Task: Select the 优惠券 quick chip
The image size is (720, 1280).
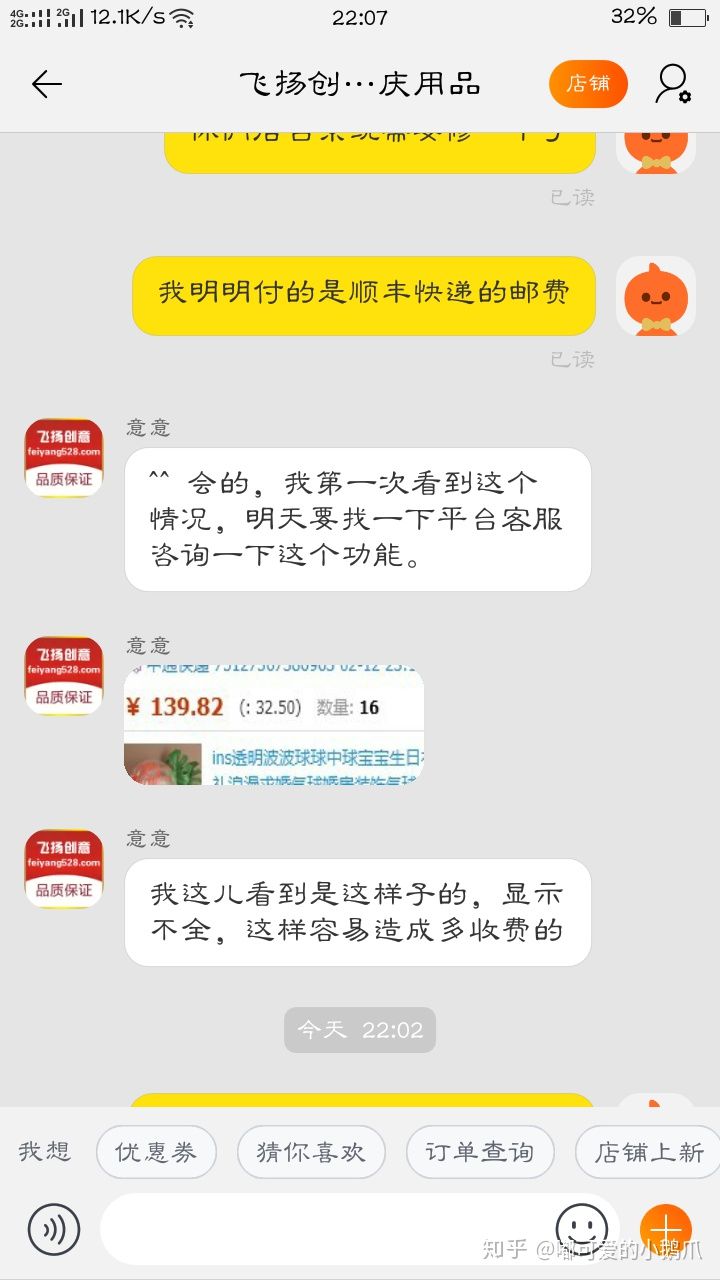Action: point(155,1152)
